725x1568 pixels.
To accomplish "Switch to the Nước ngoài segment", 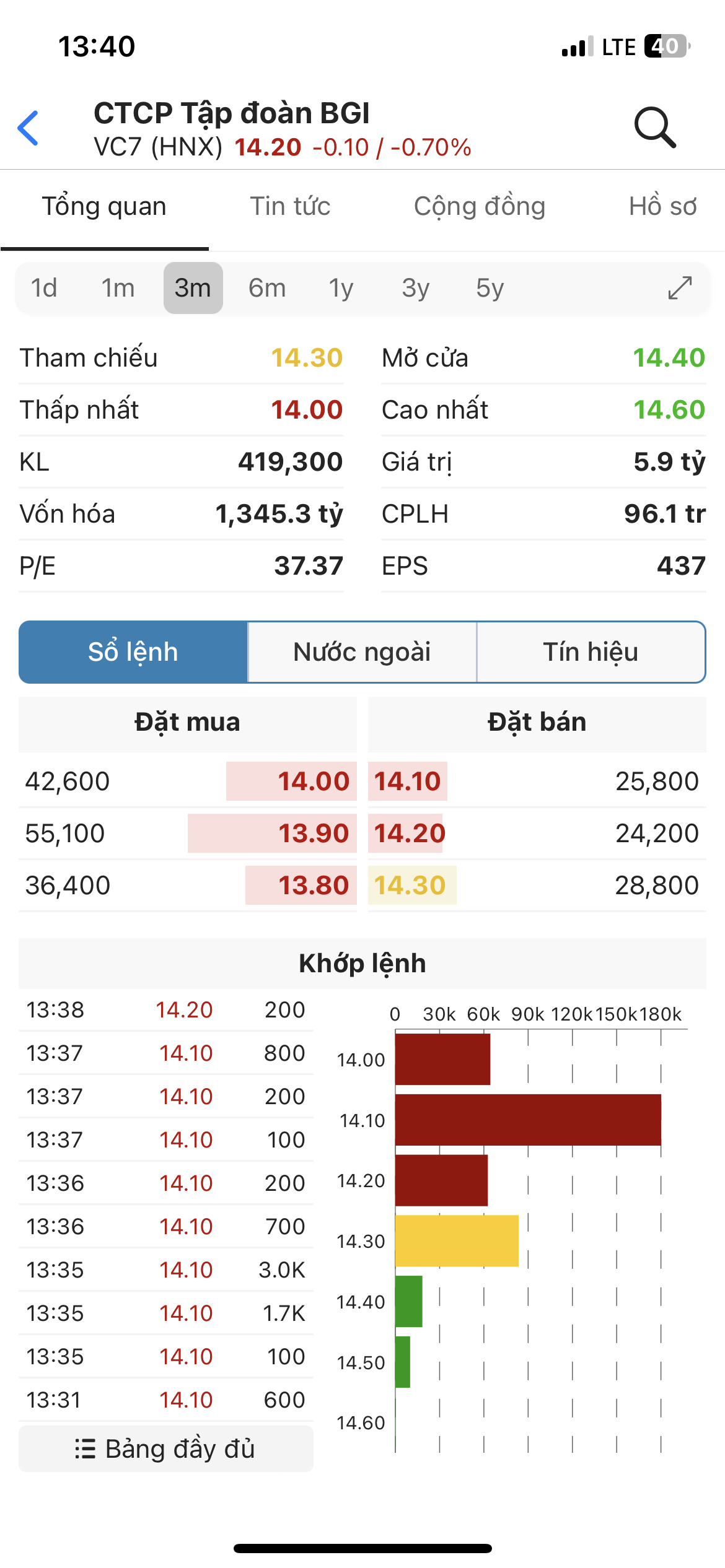I will [362, 652].
